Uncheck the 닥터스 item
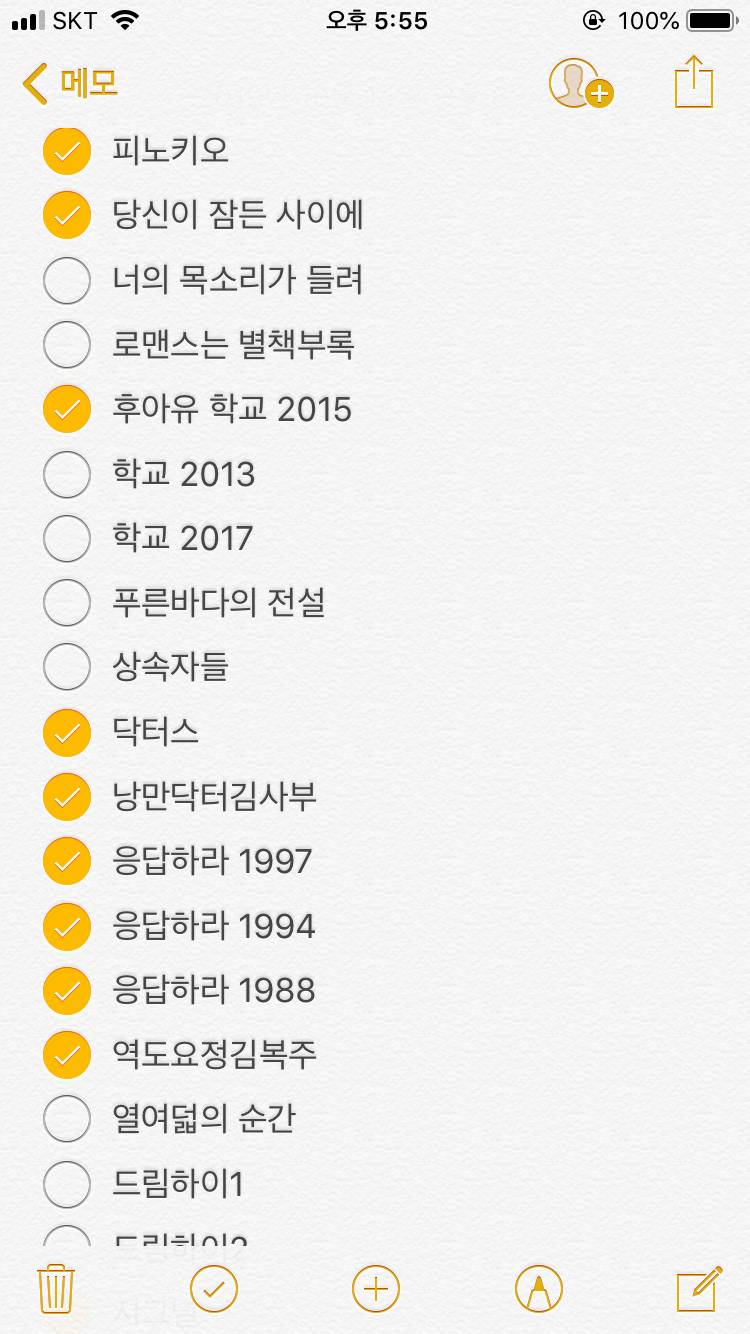 click(x=66, y=732)
